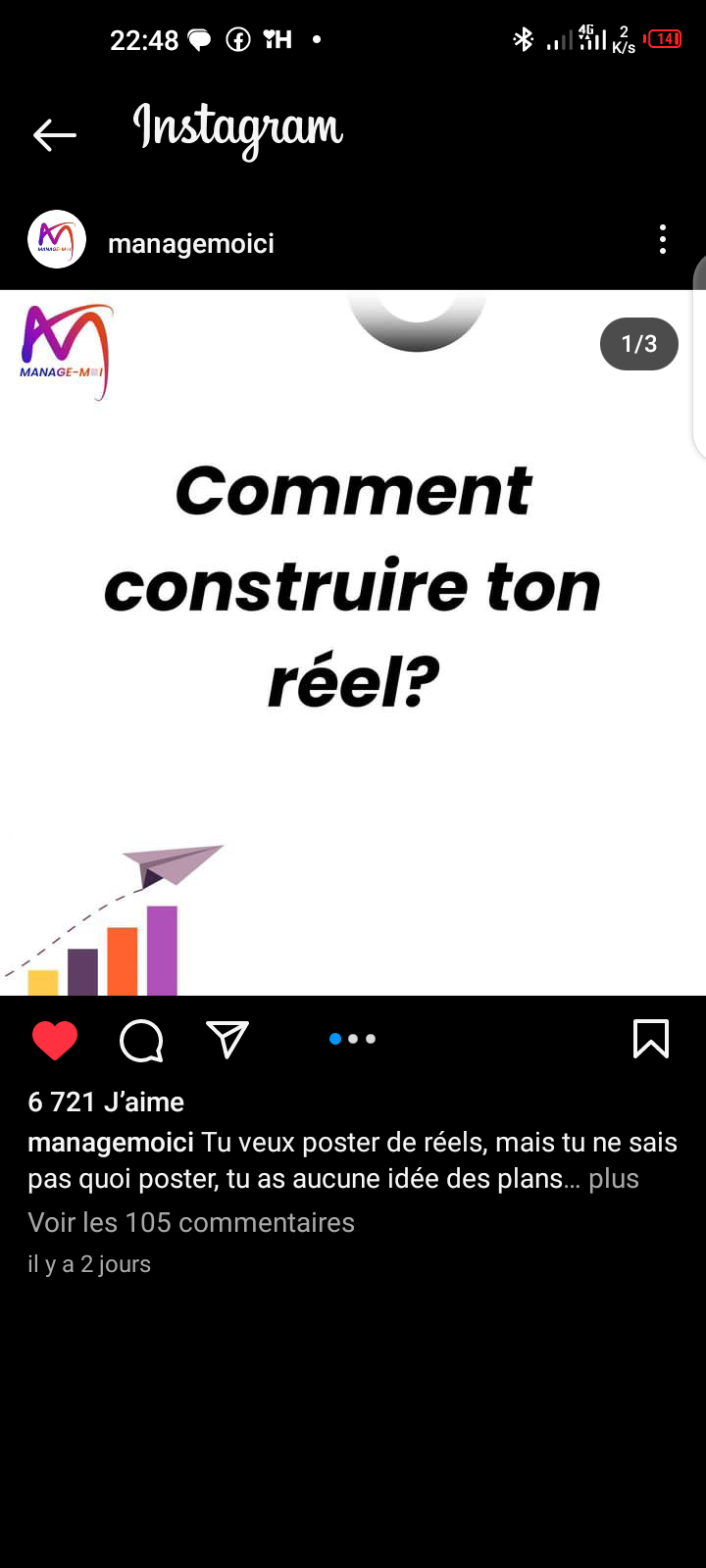Voir les 105 commentaires
Viewport: 706px width, 1568px height.
point(191,1222)
